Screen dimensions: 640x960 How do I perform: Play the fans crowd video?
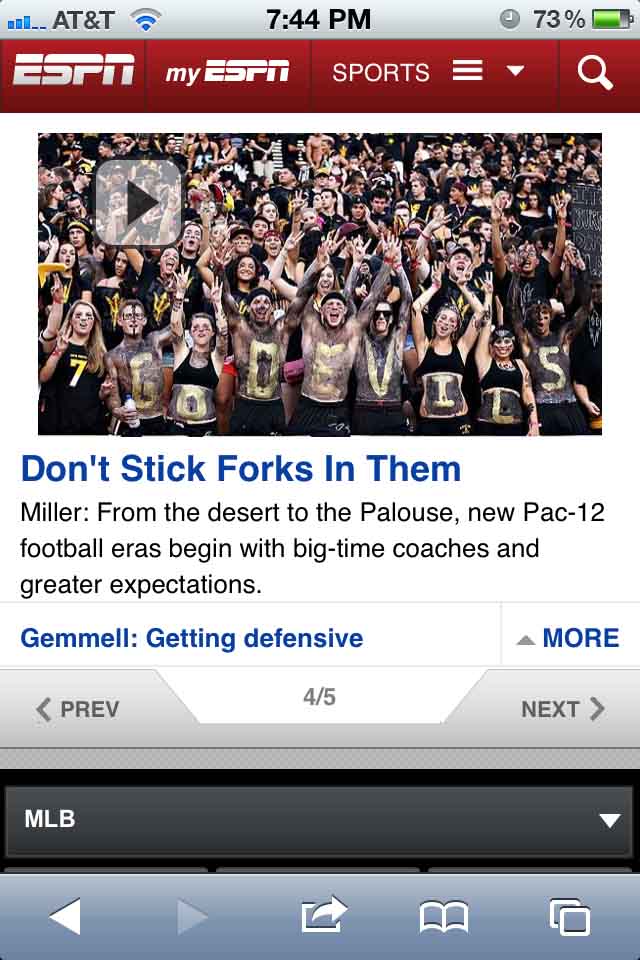138,202
